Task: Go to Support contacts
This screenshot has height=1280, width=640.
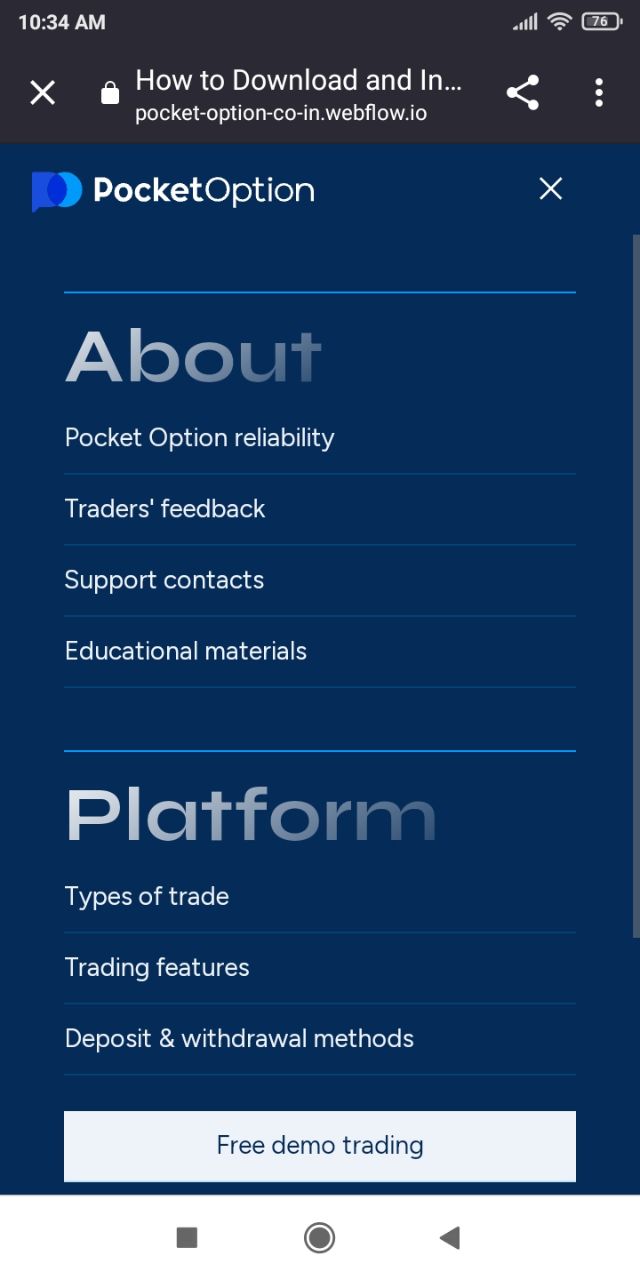Action: pos(165,580)
